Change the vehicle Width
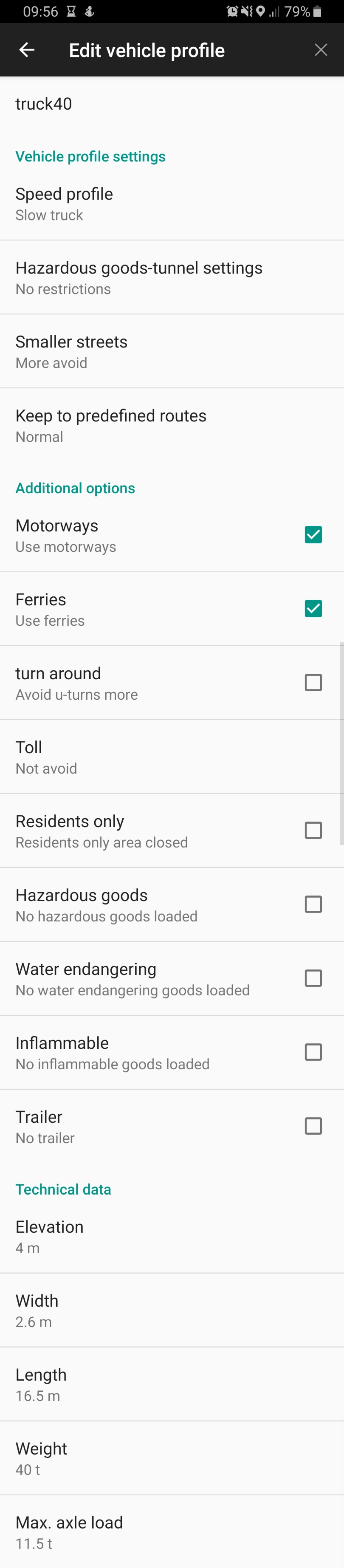Image resolution: width=344 pixels, height=1568 pixels. [x=172, y=1311]
